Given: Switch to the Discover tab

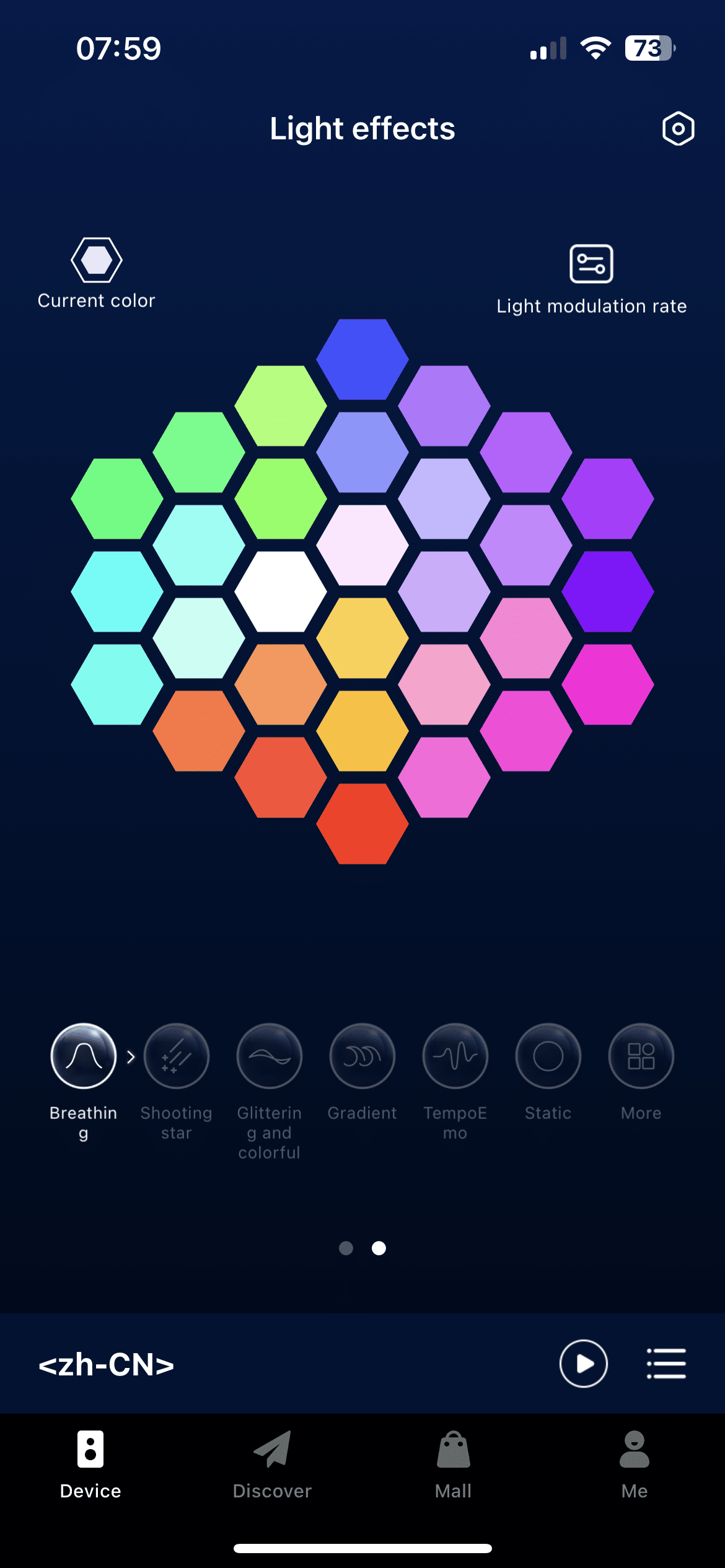Looking at the screenshot, I should tap(272, 1465).
